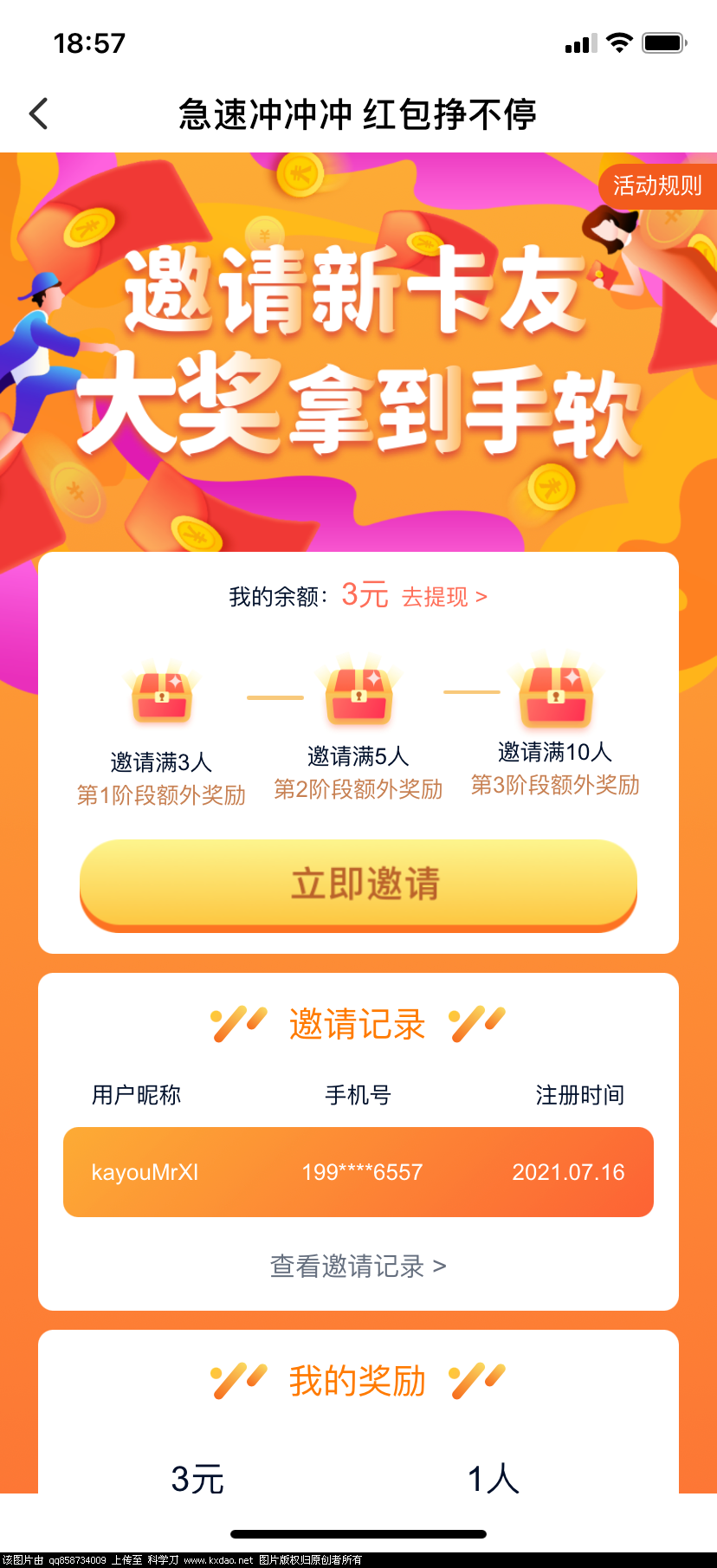This screenshot has height=1568, width=717.
Task: Open the 活动规则 activity rules
Action: click(657, 185)
